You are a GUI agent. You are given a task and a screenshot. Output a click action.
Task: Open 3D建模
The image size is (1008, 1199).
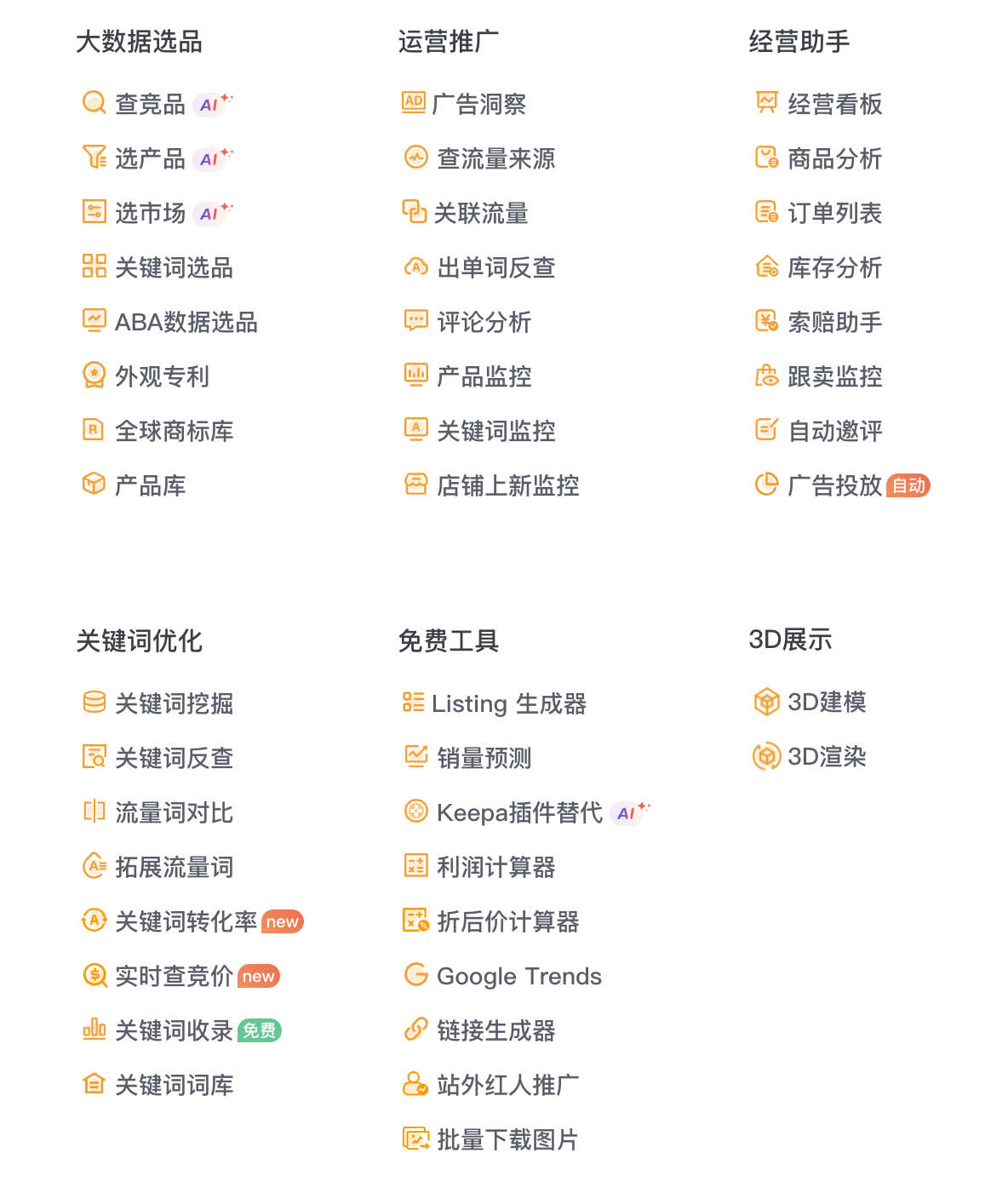826,702
